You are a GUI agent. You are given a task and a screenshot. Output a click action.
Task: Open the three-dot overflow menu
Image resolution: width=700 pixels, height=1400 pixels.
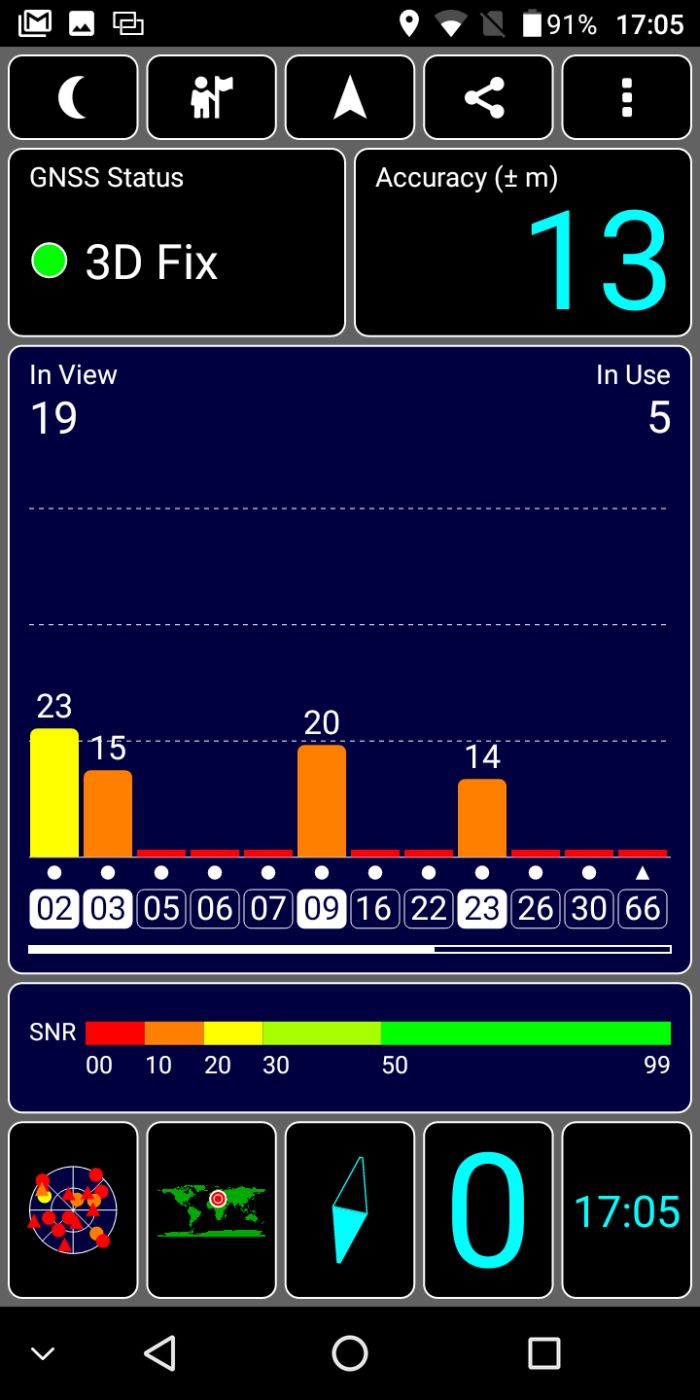tap(626, 97)
